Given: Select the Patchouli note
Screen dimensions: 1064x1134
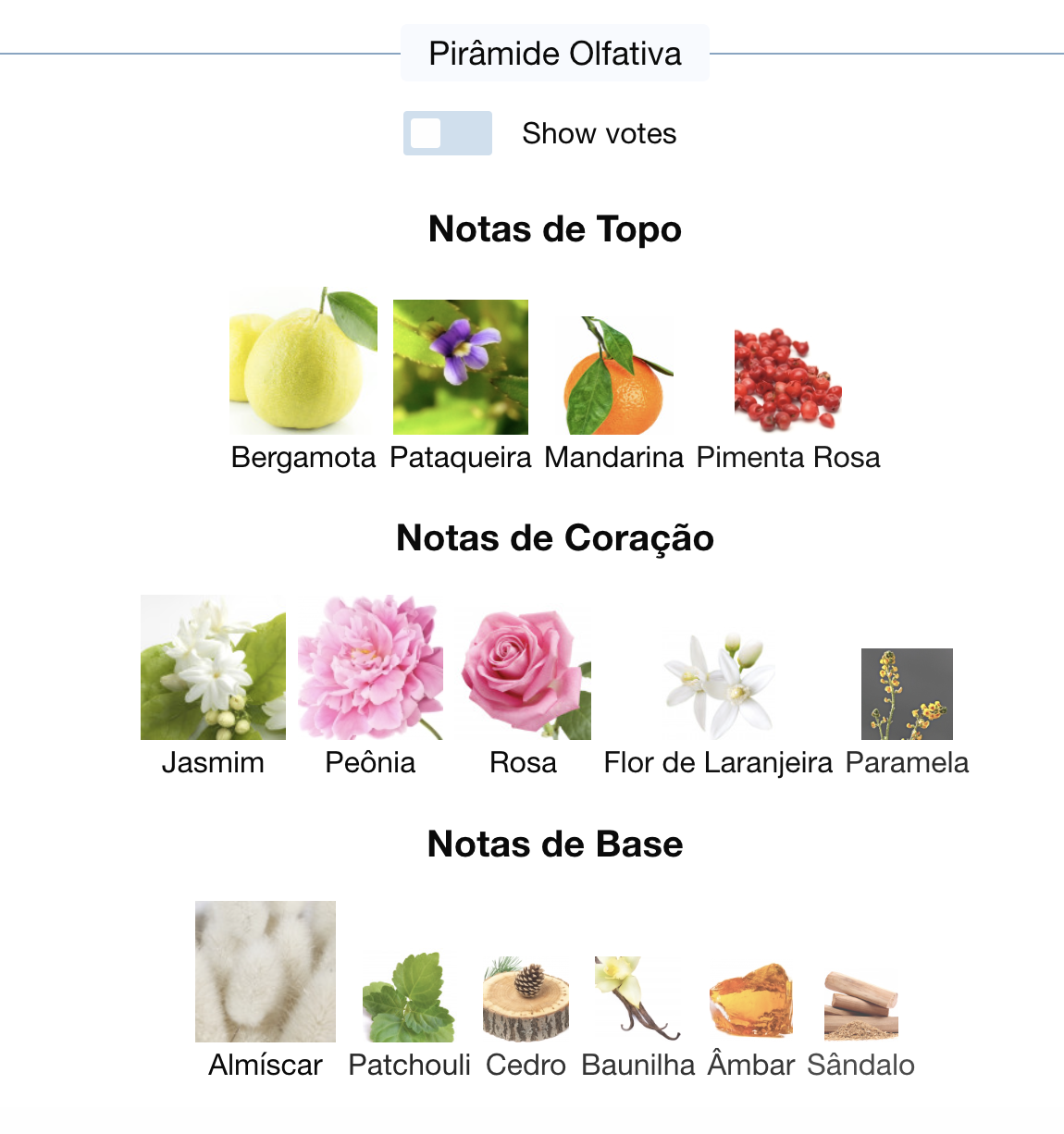Looking at the screenshot, I should [x=409, y=999].
